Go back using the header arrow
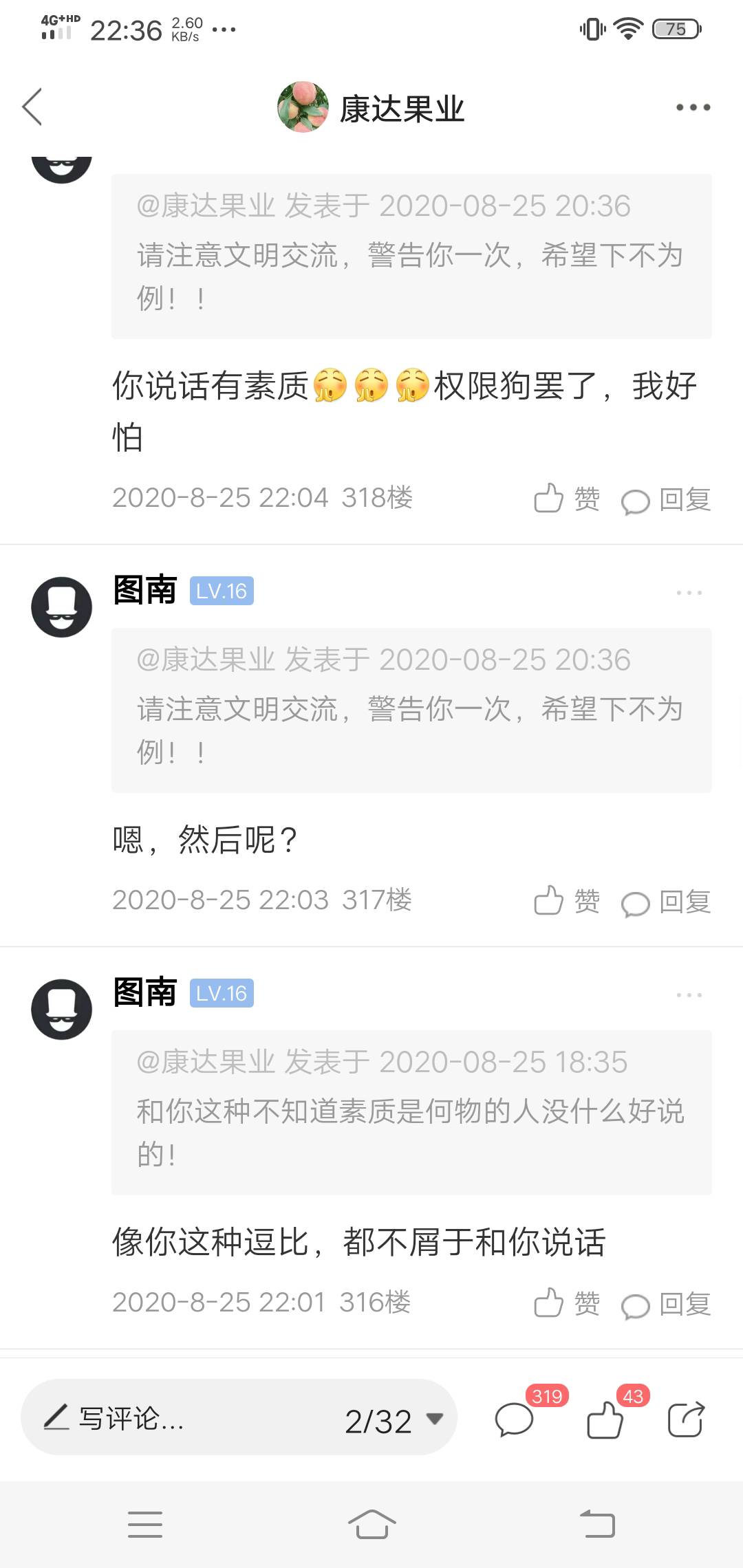 point(32,107)
